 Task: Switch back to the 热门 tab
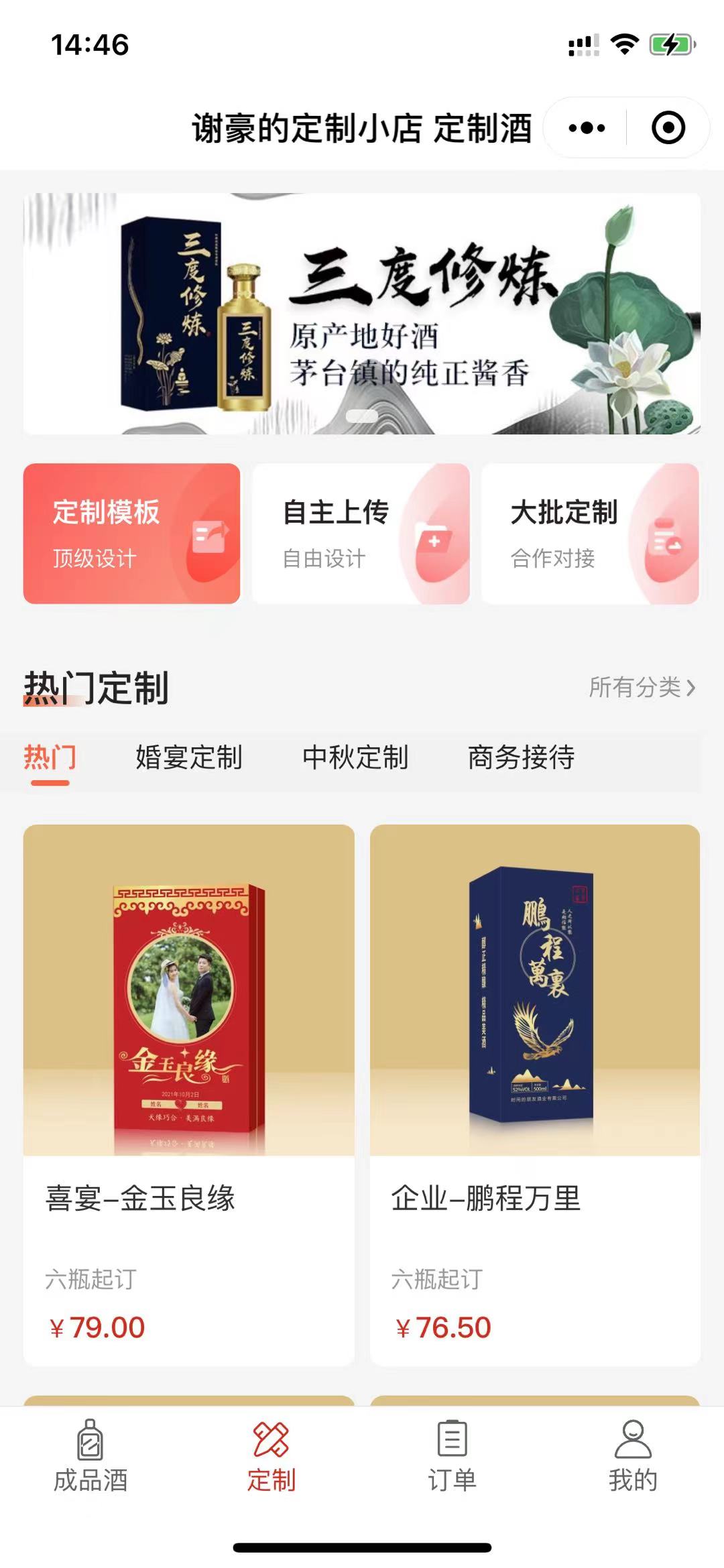pyautogui.click(x=50, y=758)
